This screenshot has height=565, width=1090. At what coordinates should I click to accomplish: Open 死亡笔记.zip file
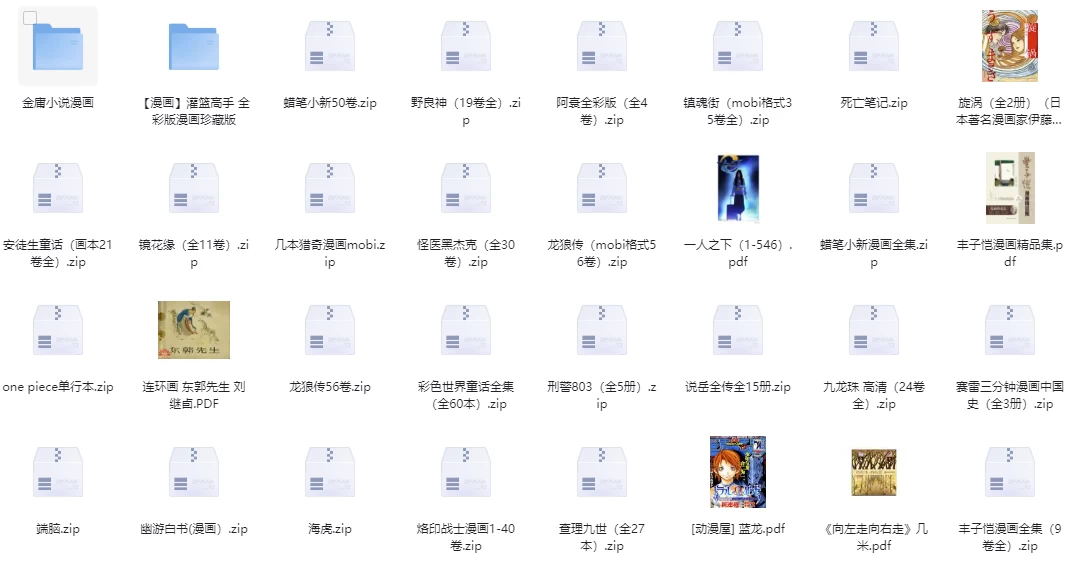click(874, 47)
